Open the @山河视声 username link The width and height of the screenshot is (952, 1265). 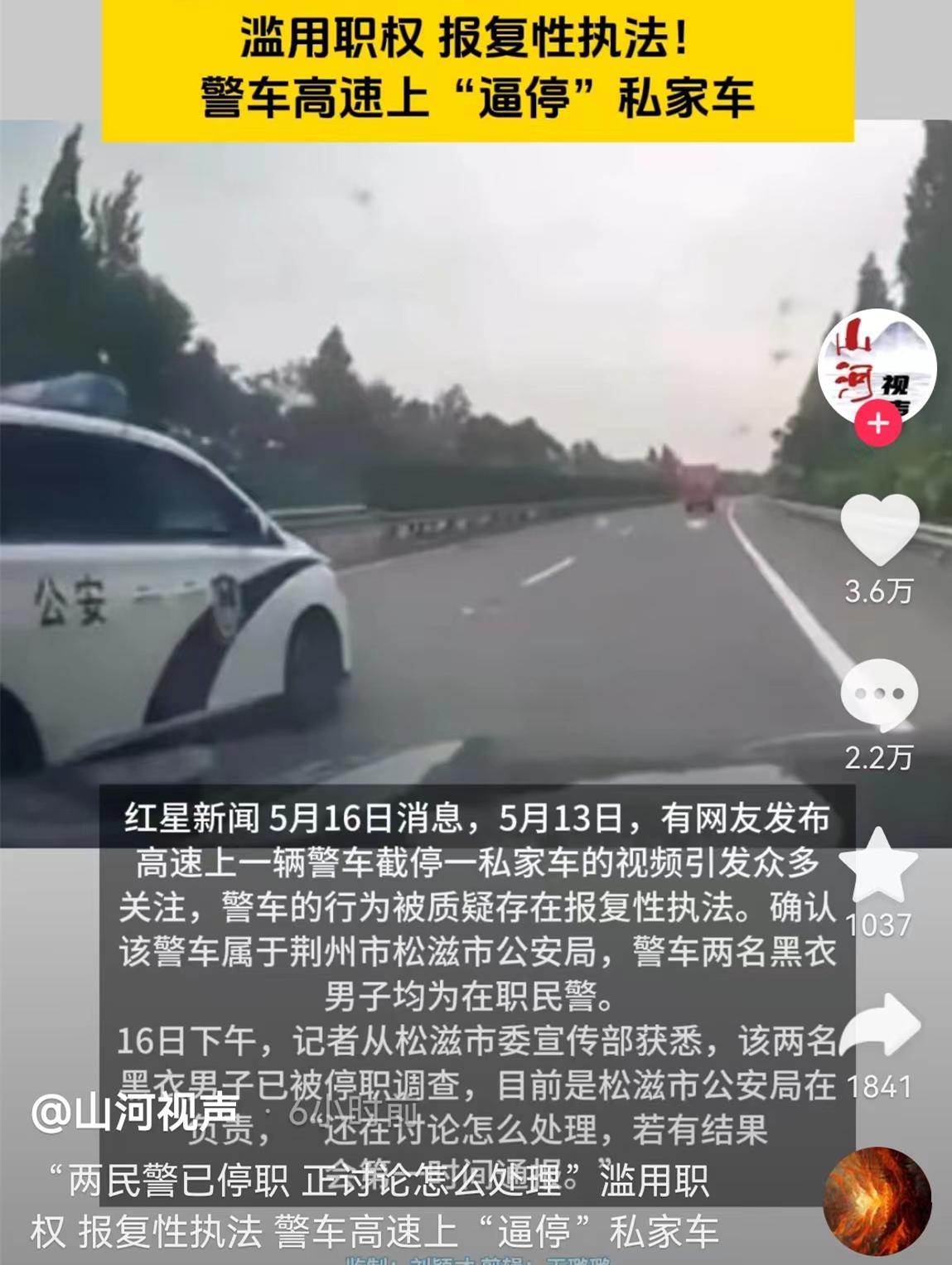tap(134, 1113)
